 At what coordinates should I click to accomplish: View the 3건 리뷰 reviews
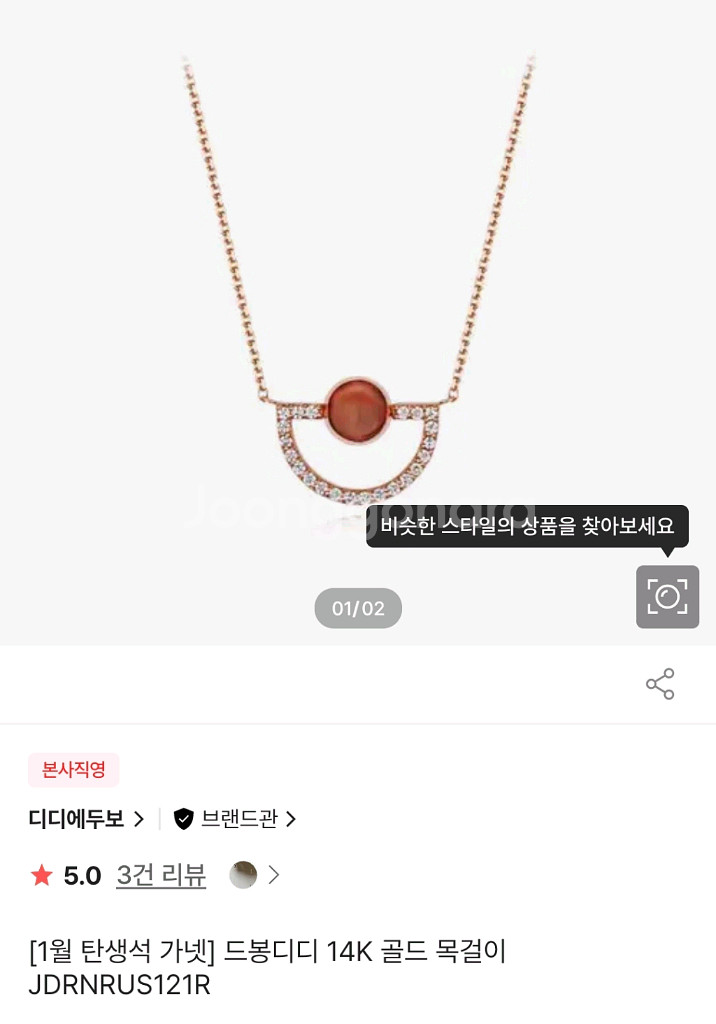tap(161, 876)
